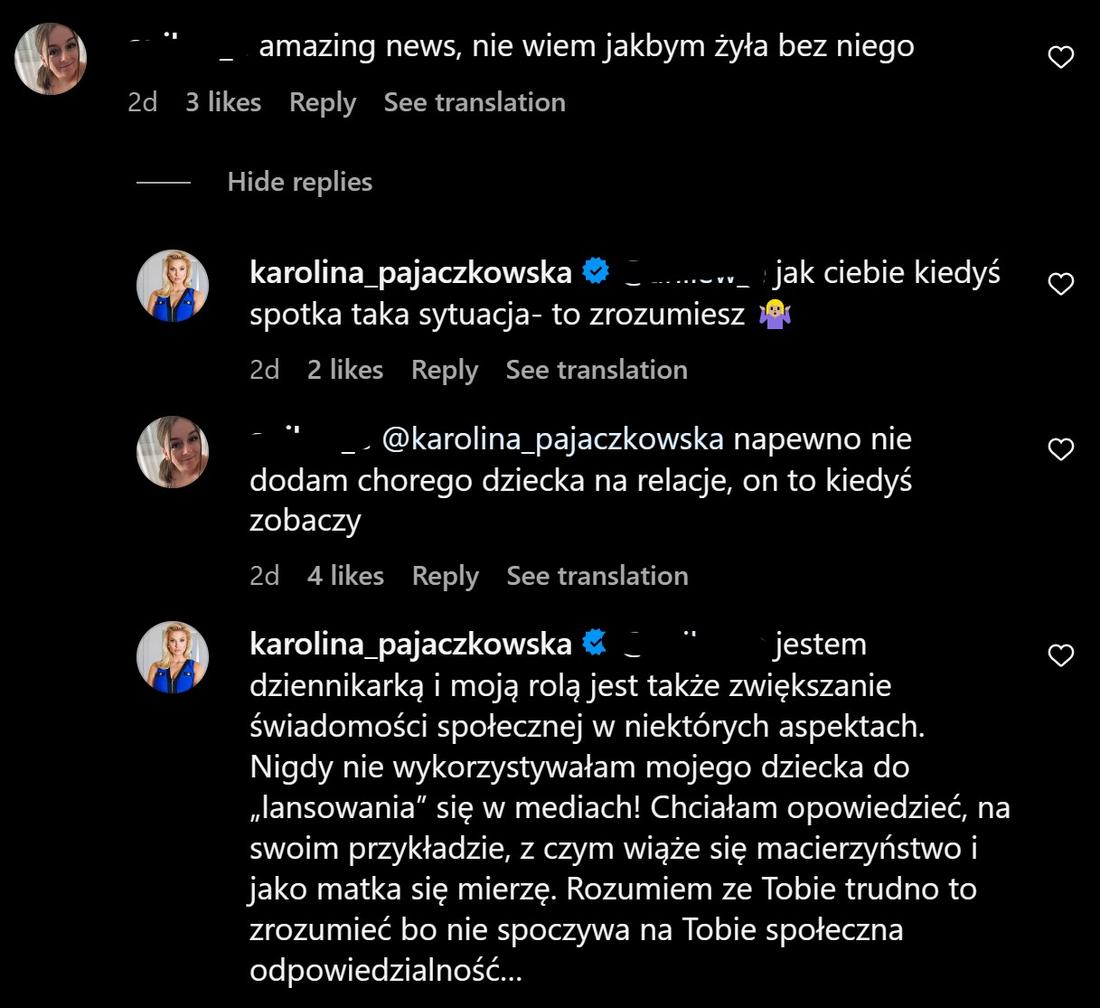Open the top commenter's profile photo
The image size is (1100, 1008).
[50, 58]
